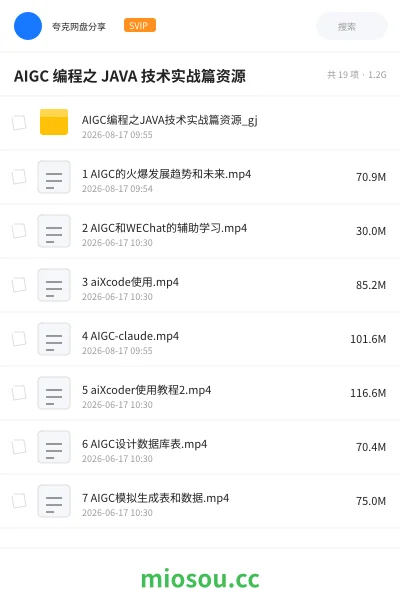This screenshot has height=600, width=400.
Task: Select the checkbox for the _gj folder
Action: click(x=19, y=123)
